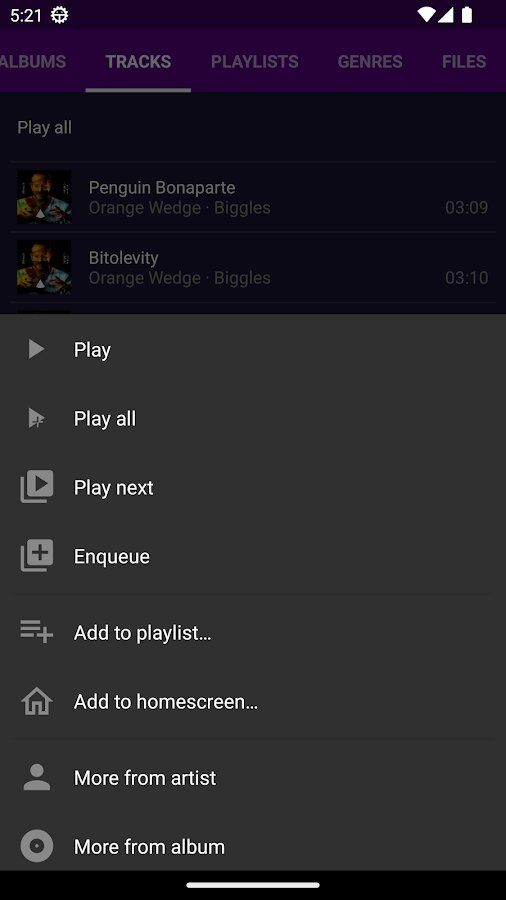The image size is (506, 900).
Task: Choose the Play all option in the sheet
Action: tap(253, 418)
